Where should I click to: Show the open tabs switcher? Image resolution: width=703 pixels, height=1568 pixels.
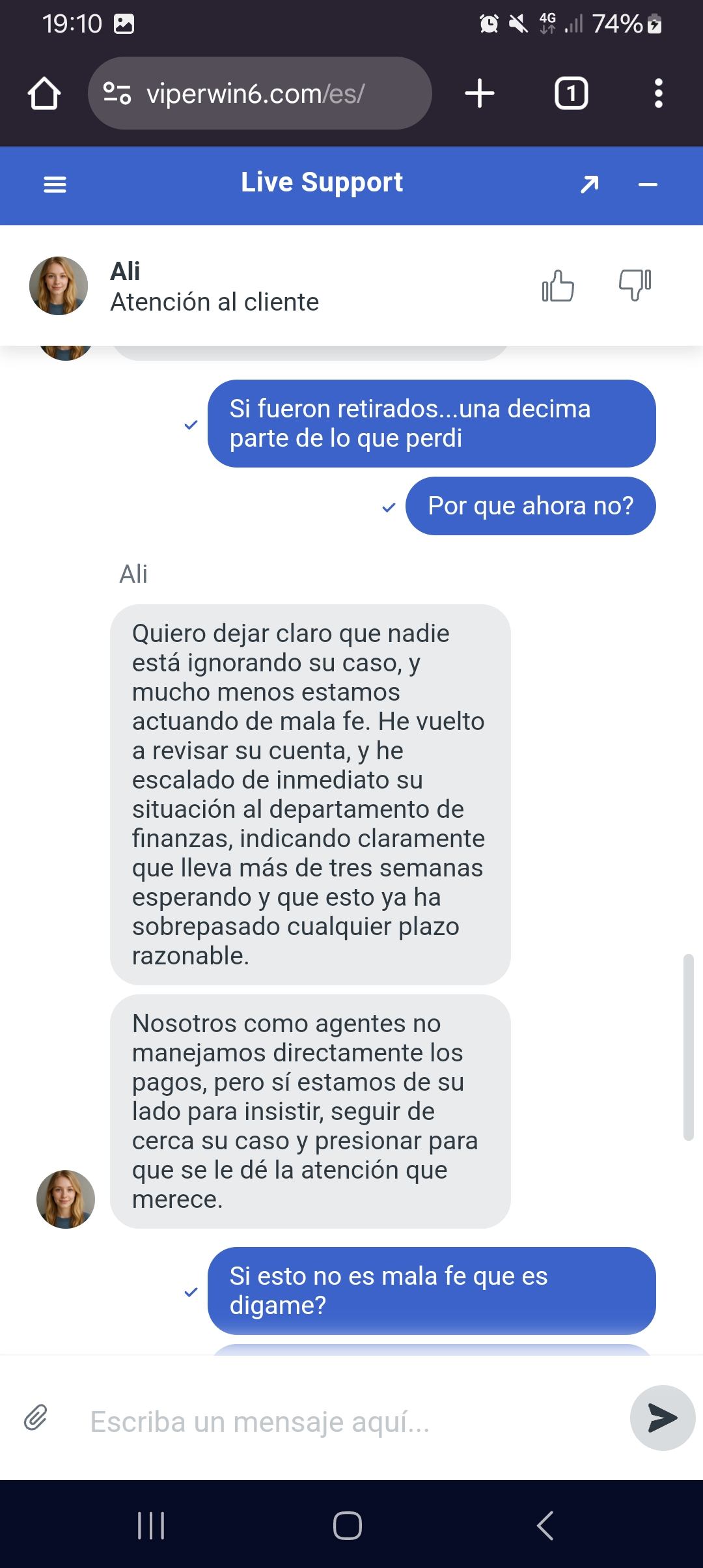coord(571,94)
